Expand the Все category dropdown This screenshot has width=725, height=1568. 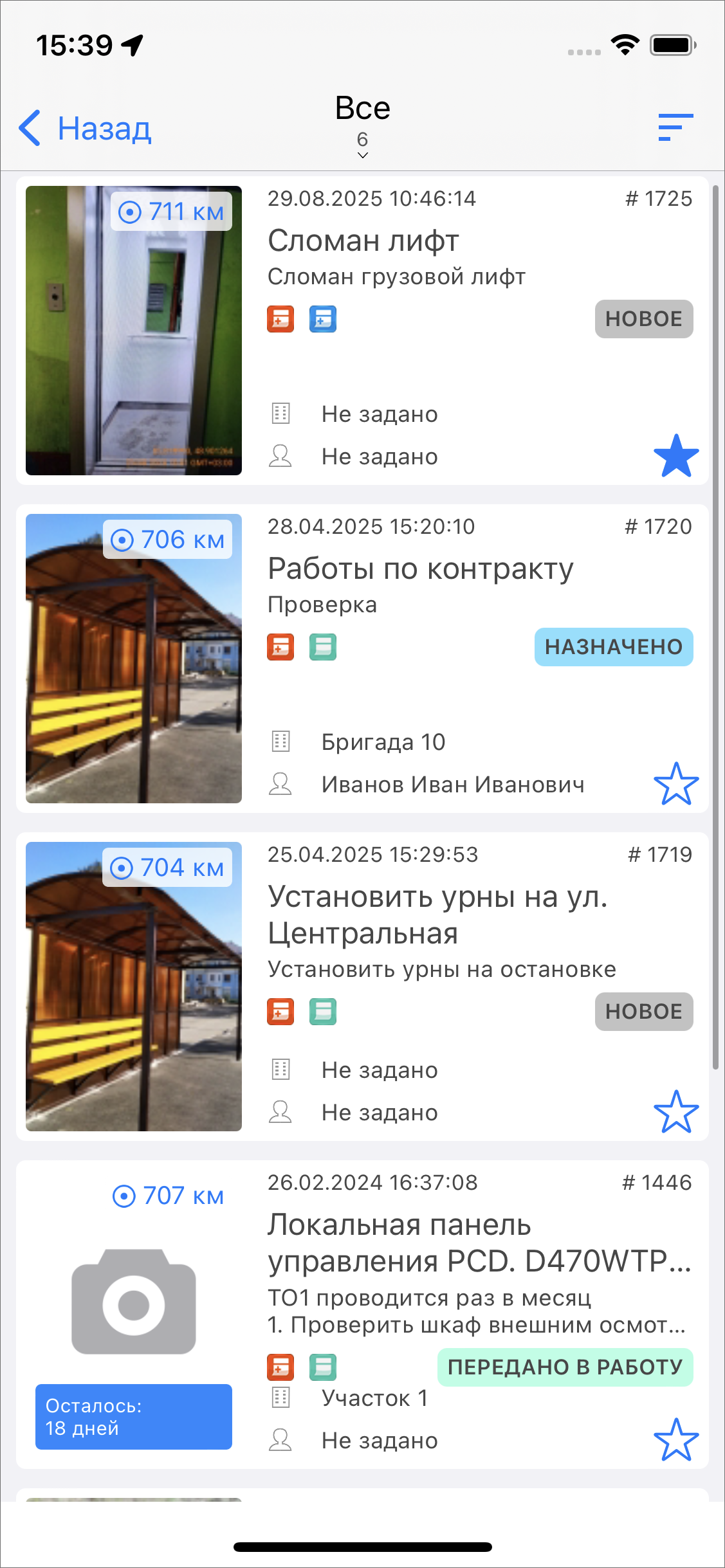coord(362,125)
